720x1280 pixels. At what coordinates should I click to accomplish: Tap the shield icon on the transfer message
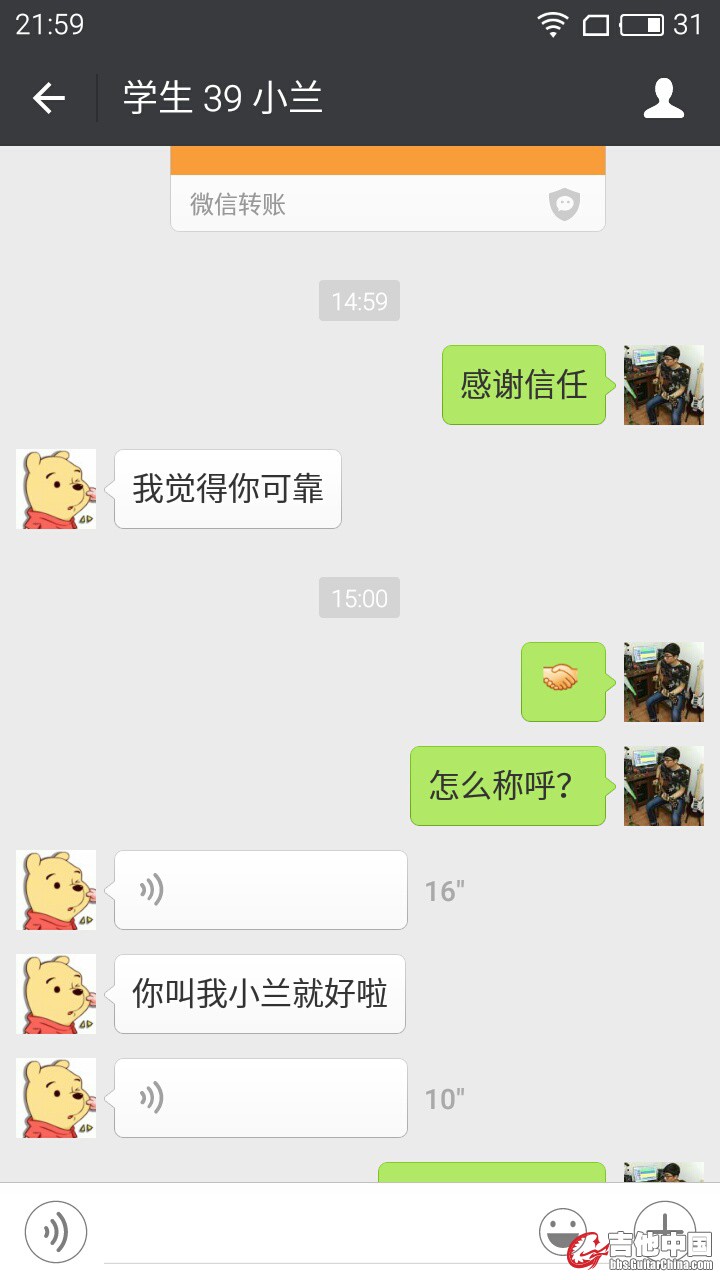(x=565, y=203)
